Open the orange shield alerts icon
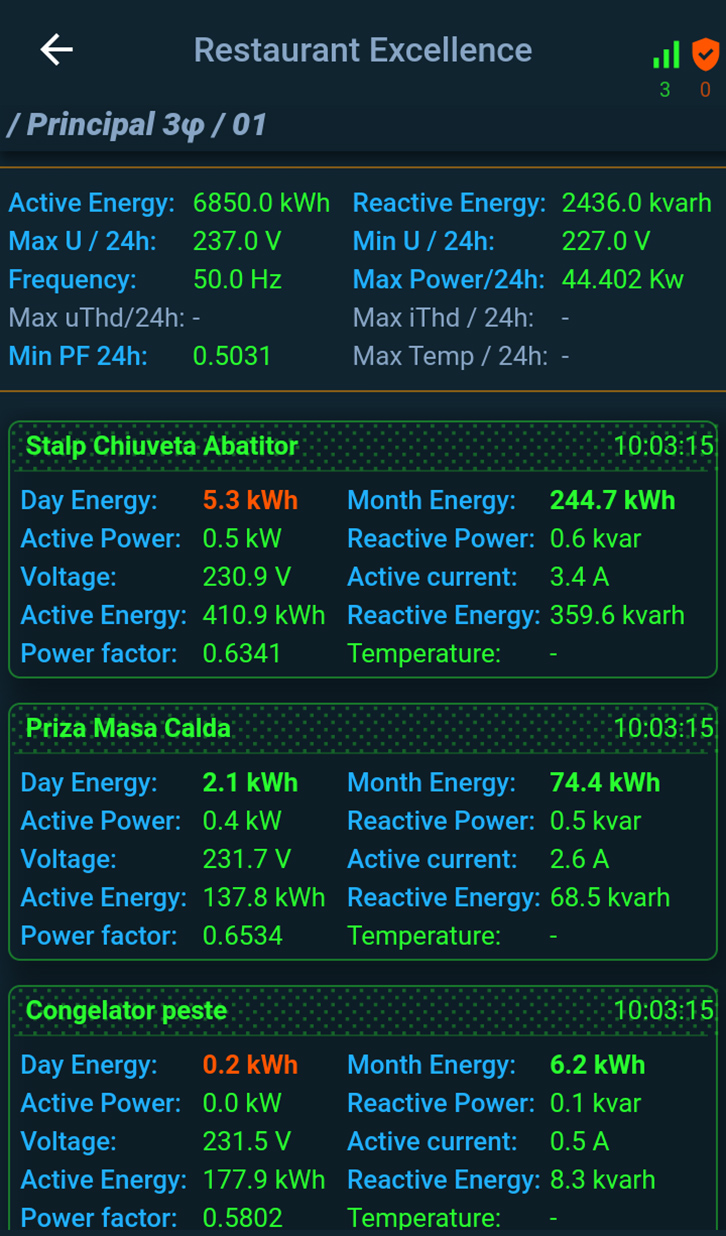Screen dimensions: 726x1236 pos(706,54)
